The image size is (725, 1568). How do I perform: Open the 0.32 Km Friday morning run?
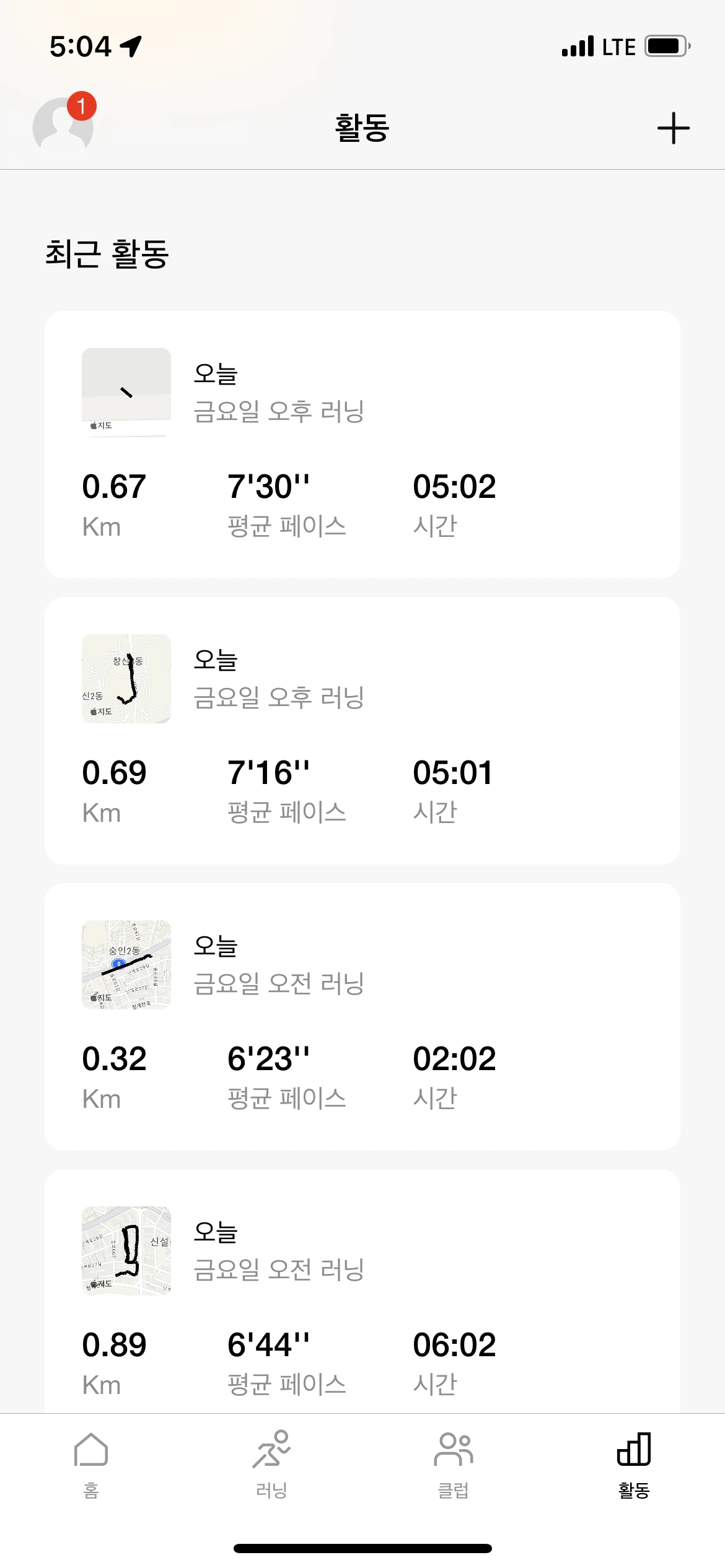click(362, 1017)
